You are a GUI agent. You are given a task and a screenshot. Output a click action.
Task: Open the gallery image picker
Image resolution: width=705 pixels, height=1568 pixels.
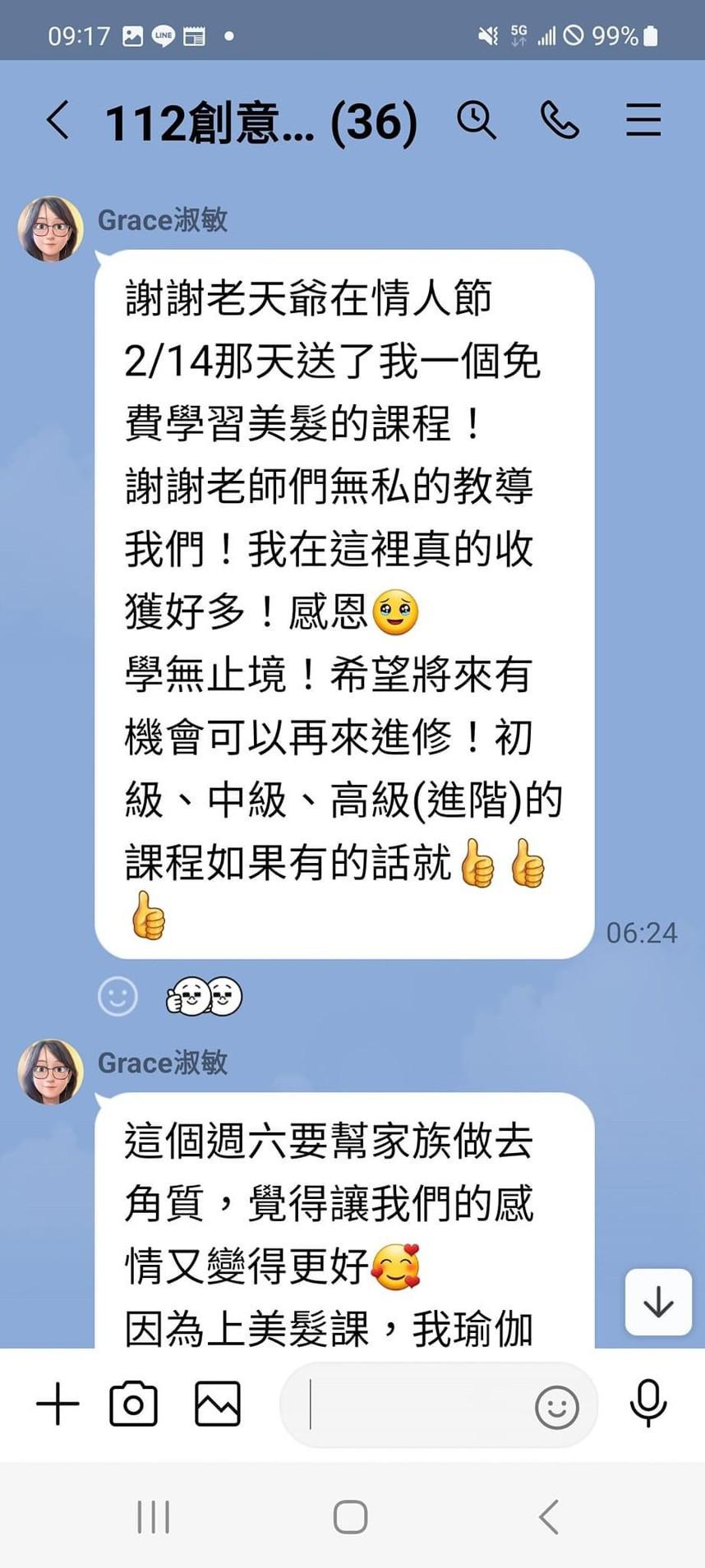[x=218, y=1404]
